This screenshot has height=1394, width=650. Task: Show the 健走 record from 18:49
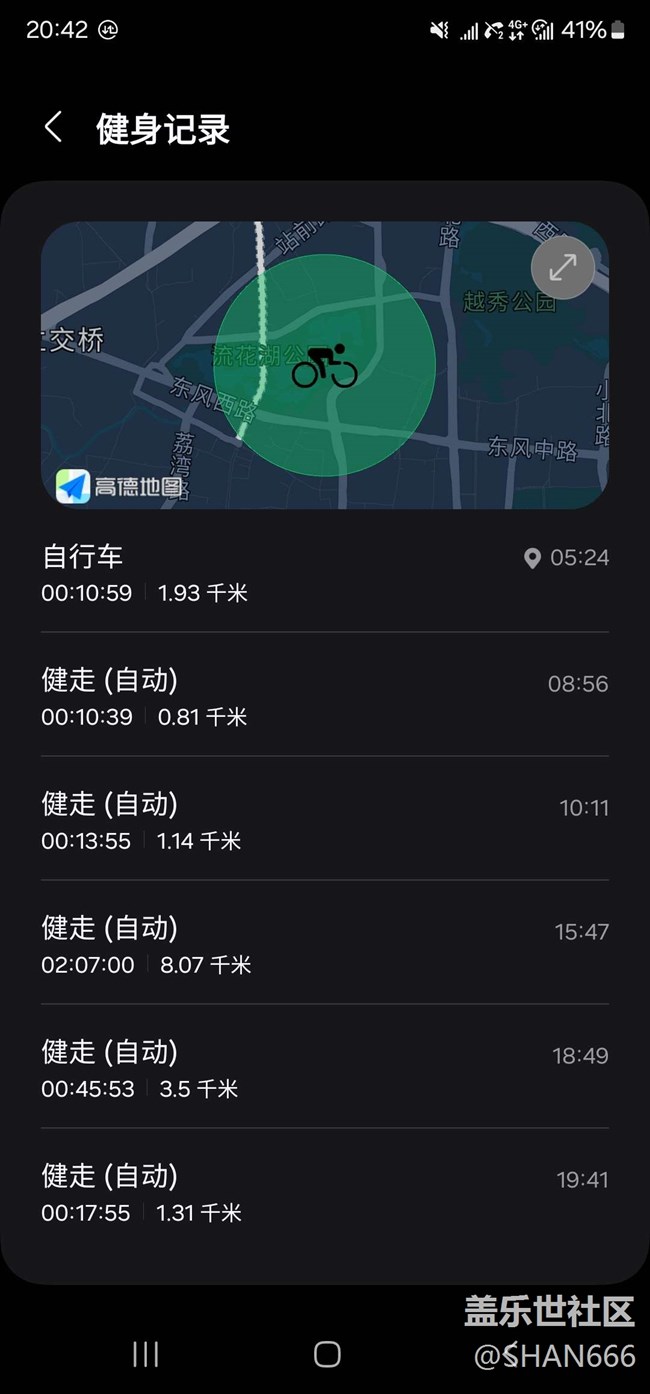[324, 1068]
